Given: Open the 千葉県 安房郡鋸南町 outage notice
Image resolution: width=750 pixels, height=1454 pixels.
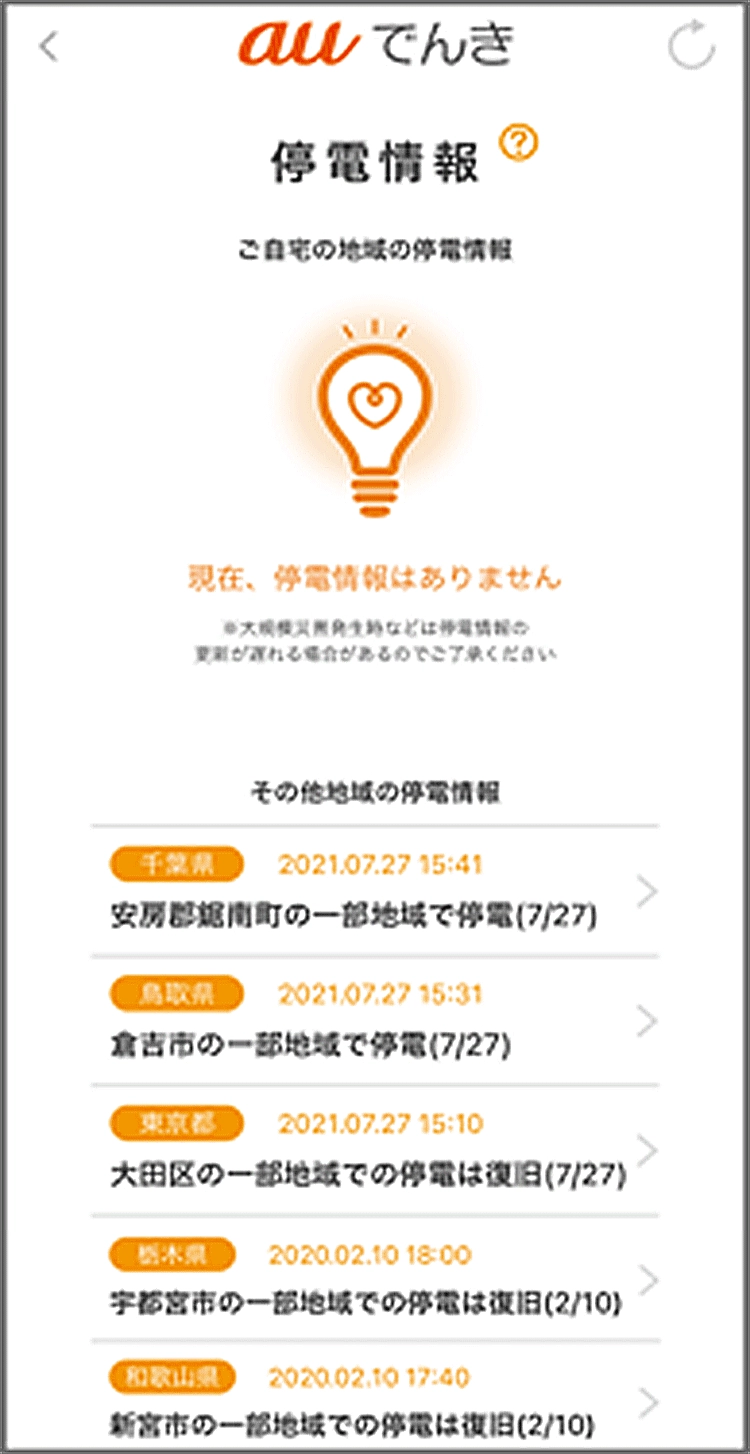Looking at the screenshot, I should point(374,892).
